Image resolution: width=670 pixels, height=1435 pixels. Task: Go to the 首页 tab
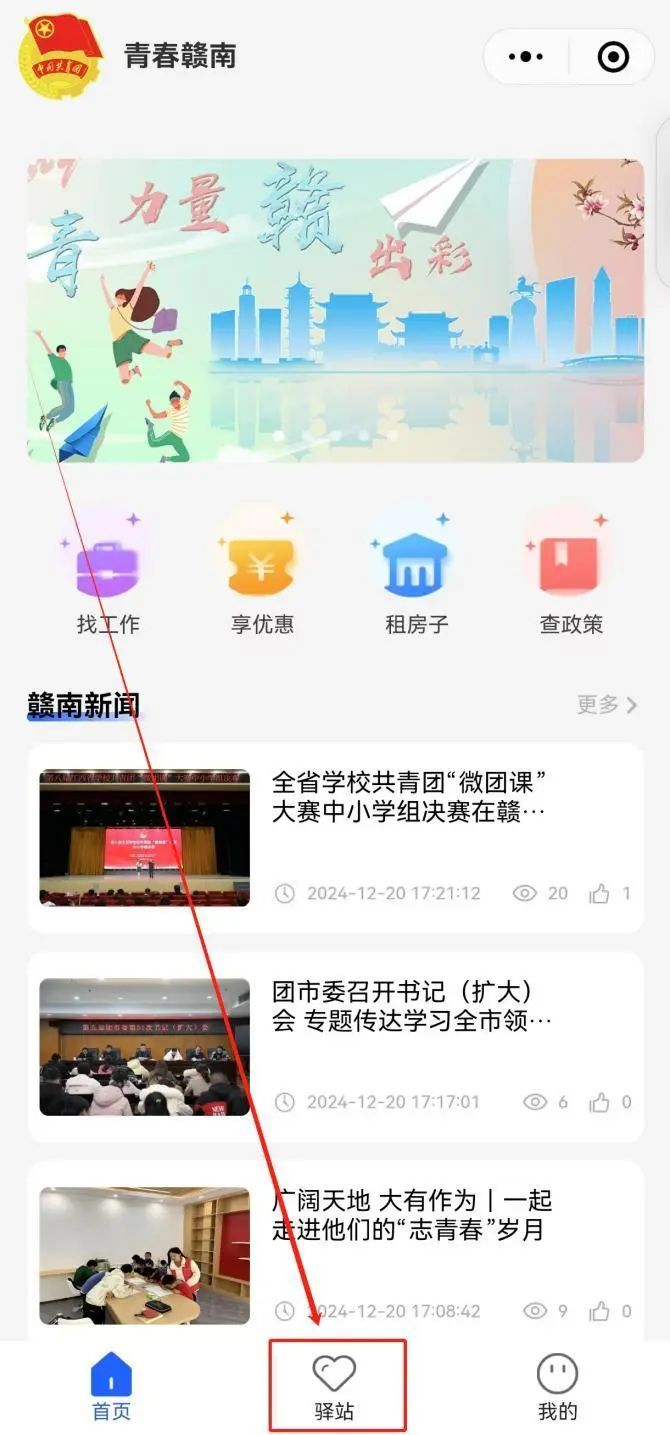[111, 1387]
